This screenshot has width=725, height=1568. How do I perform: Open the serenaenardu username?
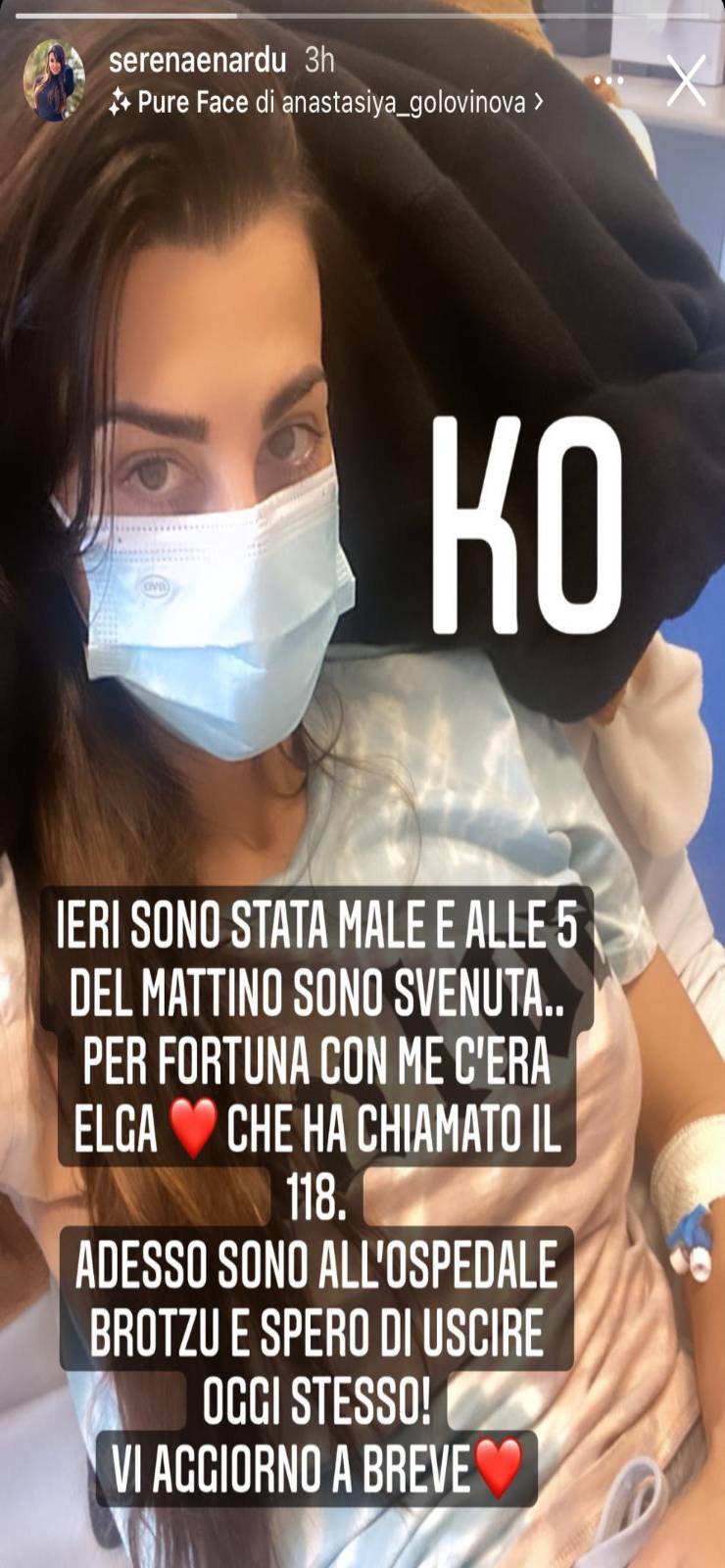pos(197,61)
